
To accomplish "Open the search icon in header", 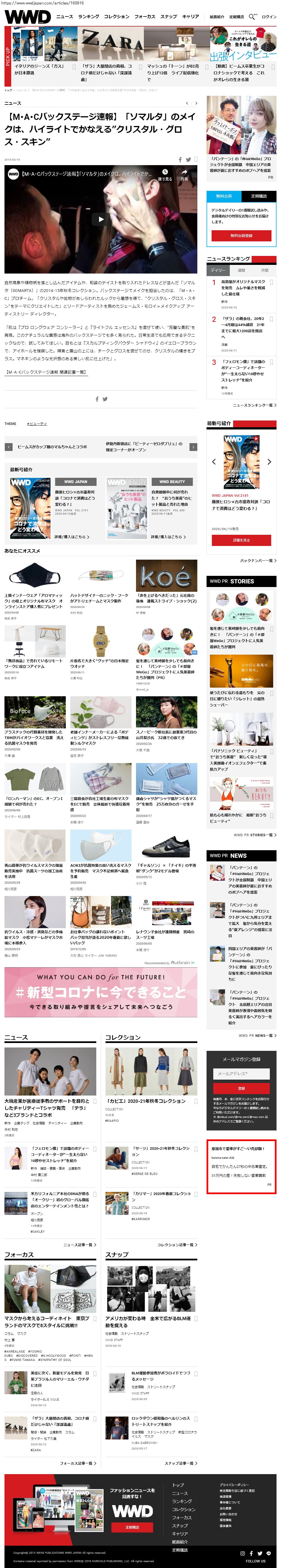I will click(251, 16).
